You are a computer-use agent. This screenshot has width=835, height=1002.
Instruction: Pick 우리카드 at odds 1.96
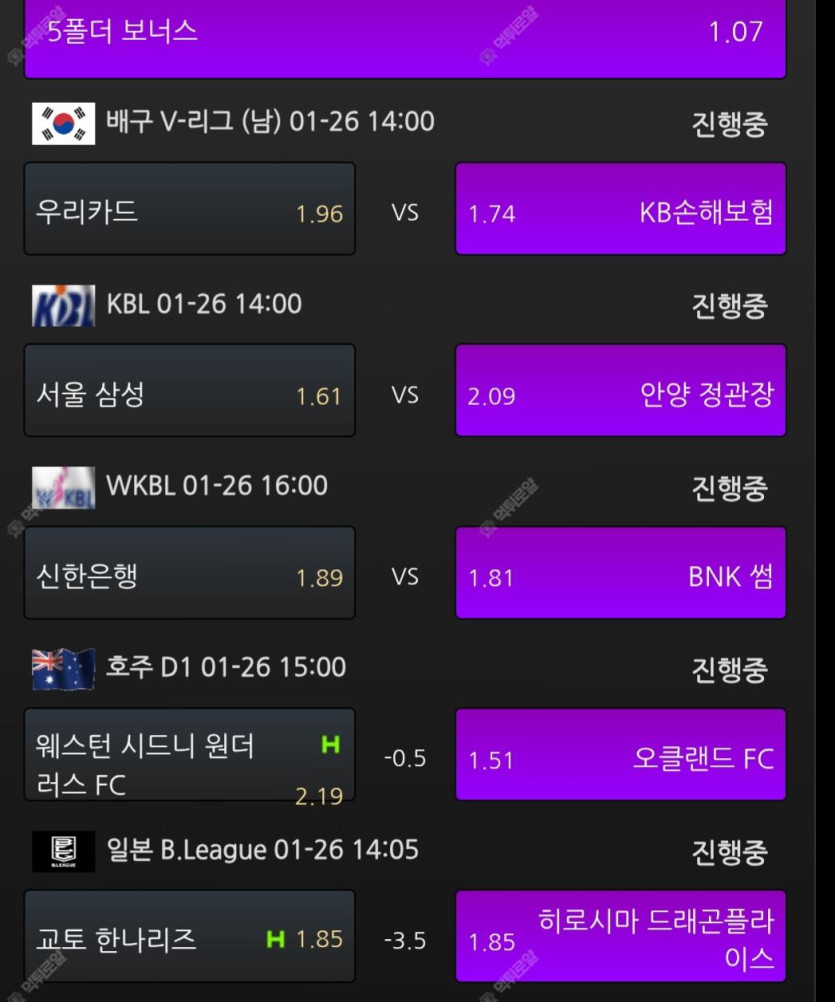click(x=189, y=209)
